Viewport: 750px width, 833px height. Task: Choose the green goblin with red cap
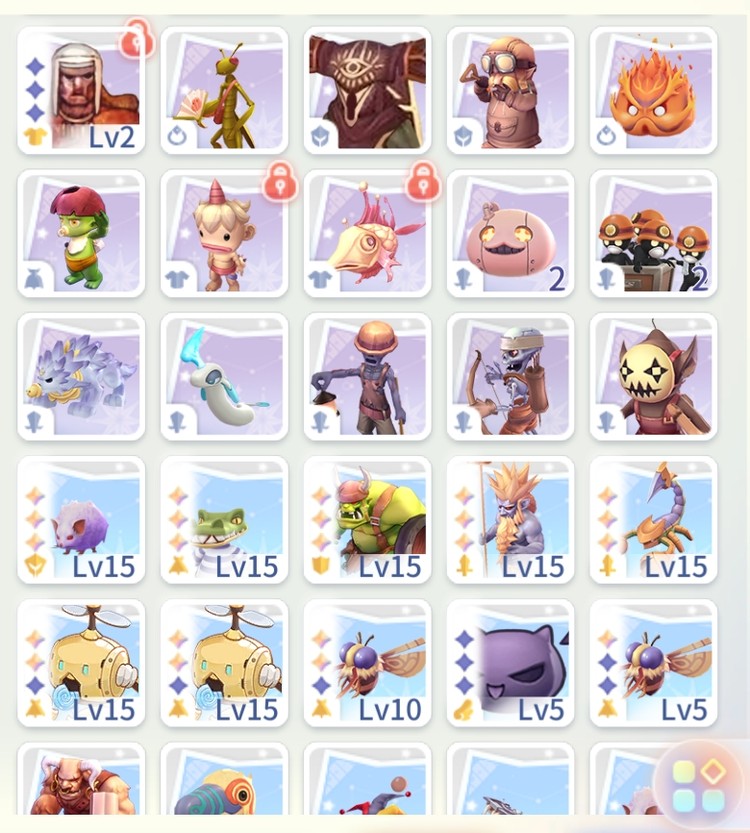coord(81,234)
